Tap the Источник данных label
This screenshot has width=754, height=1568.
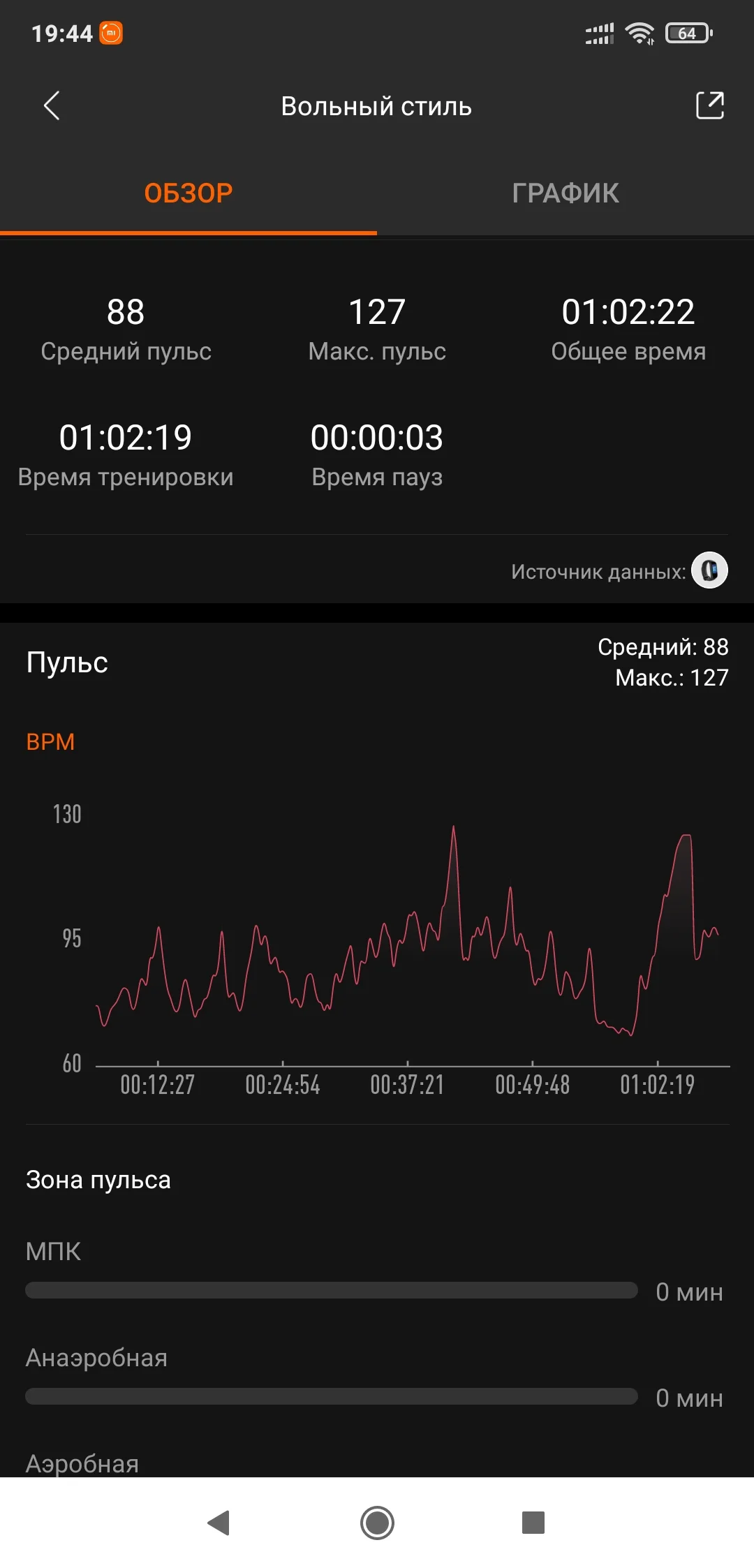[x=597, y=570]
